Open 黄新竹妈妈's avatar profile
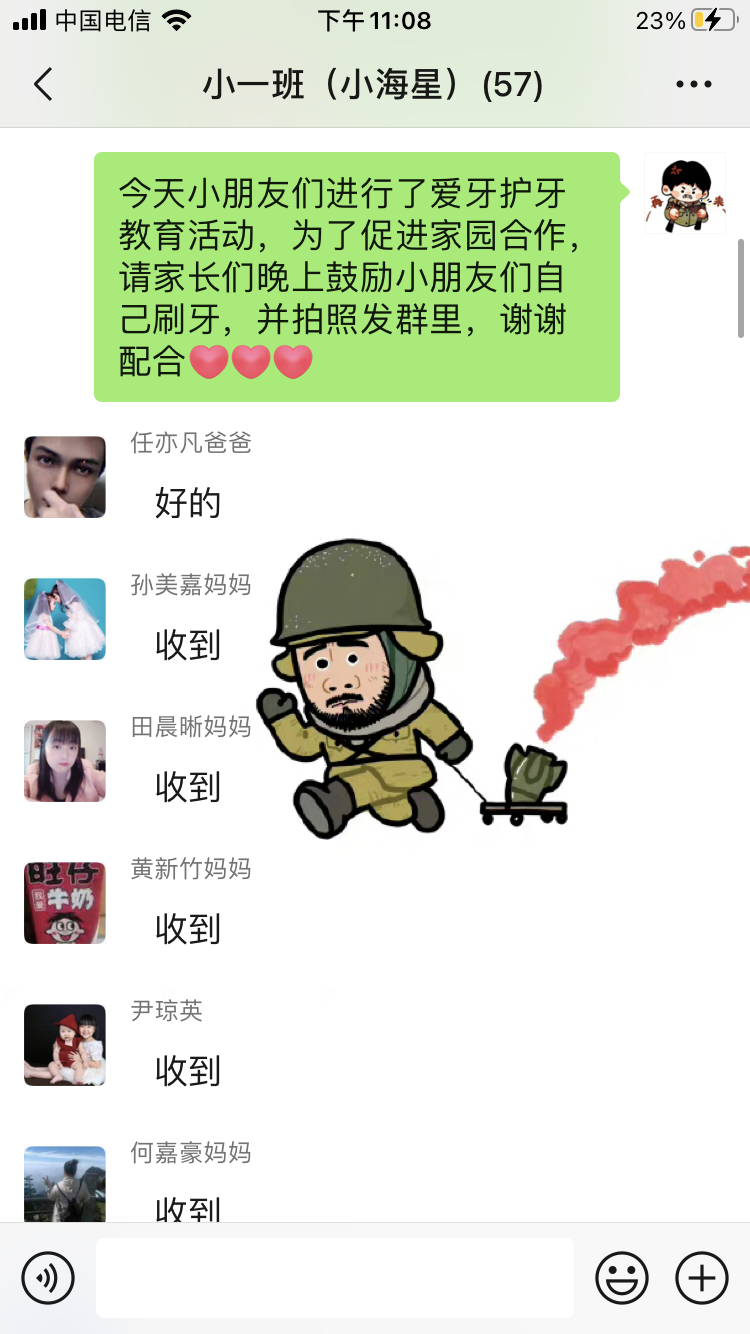The width and height of the screenshot is (750, 1334). [x=65, y=903]
